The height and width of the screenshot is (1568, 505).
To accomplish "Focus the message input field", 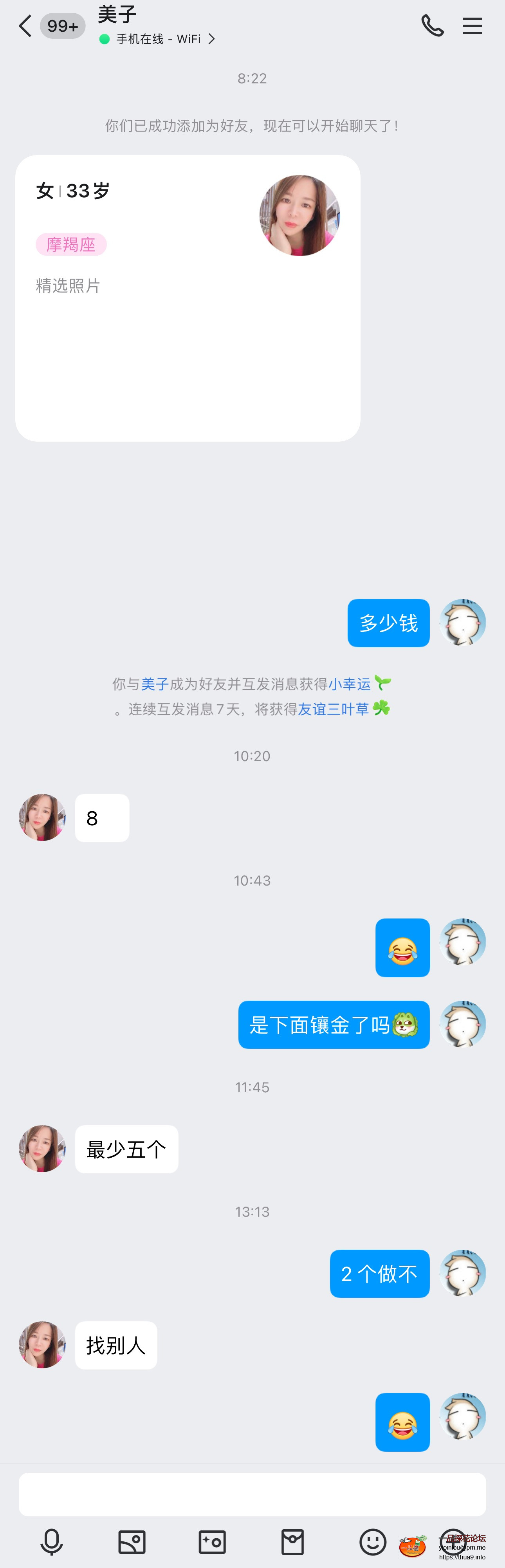I will click(252, 1494).
